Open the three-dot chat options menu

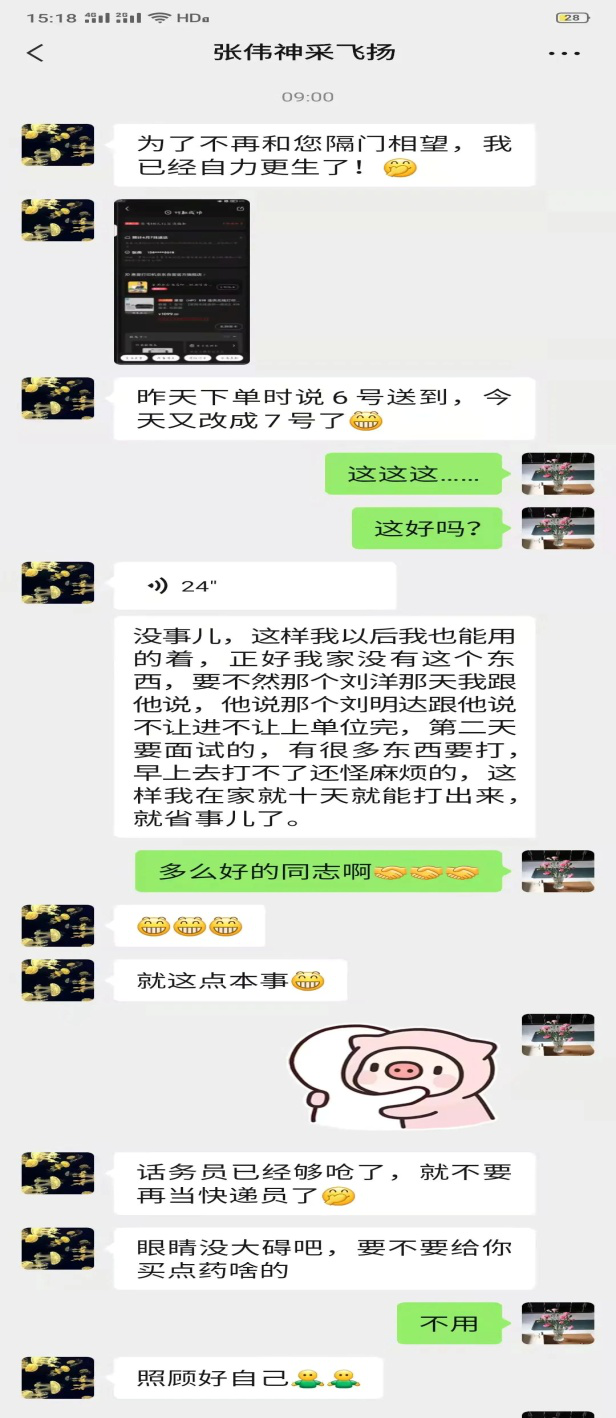(x=564, y=53)
